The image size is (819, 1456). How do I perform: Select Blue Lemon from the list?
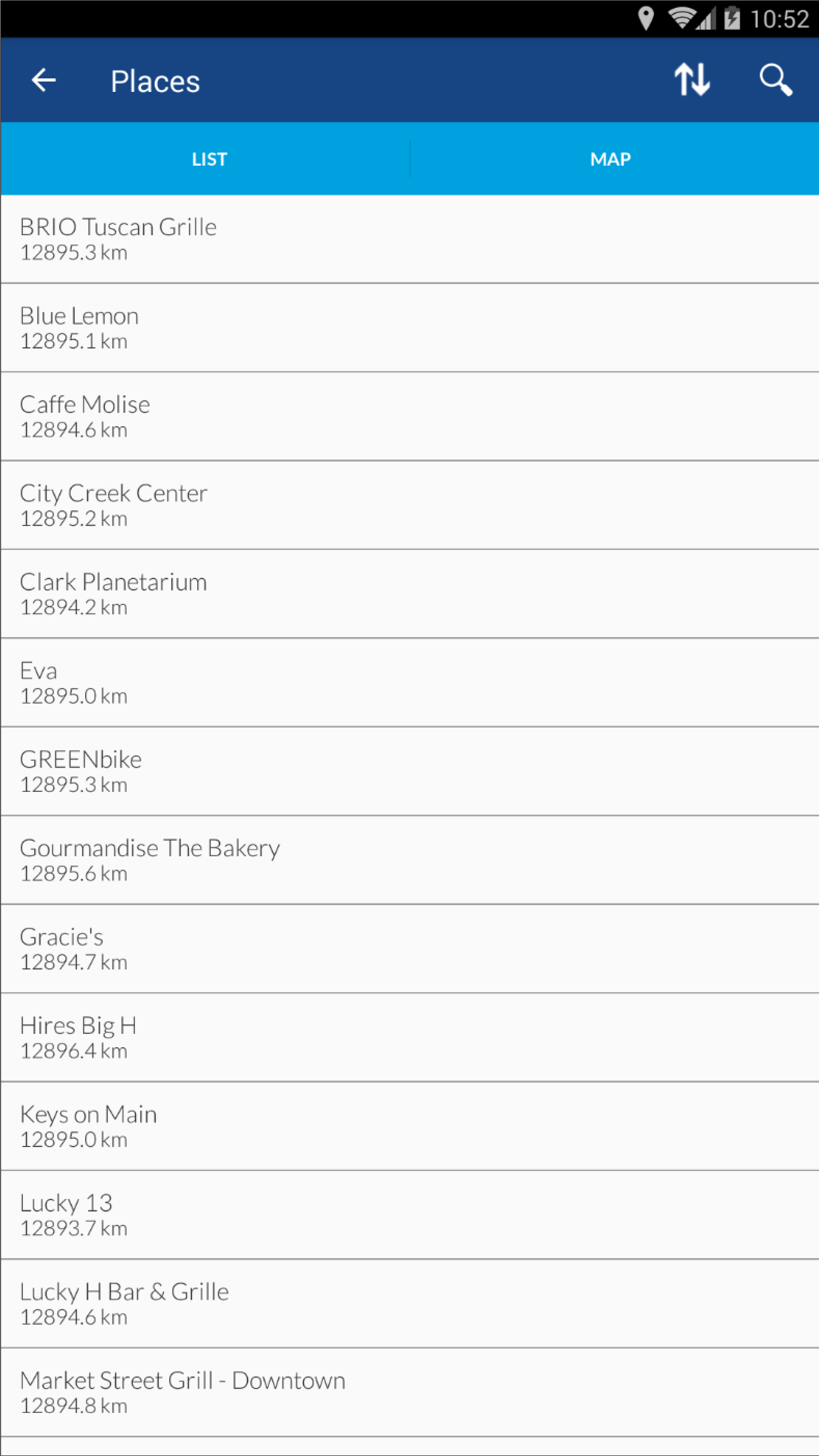click(410, 328)
